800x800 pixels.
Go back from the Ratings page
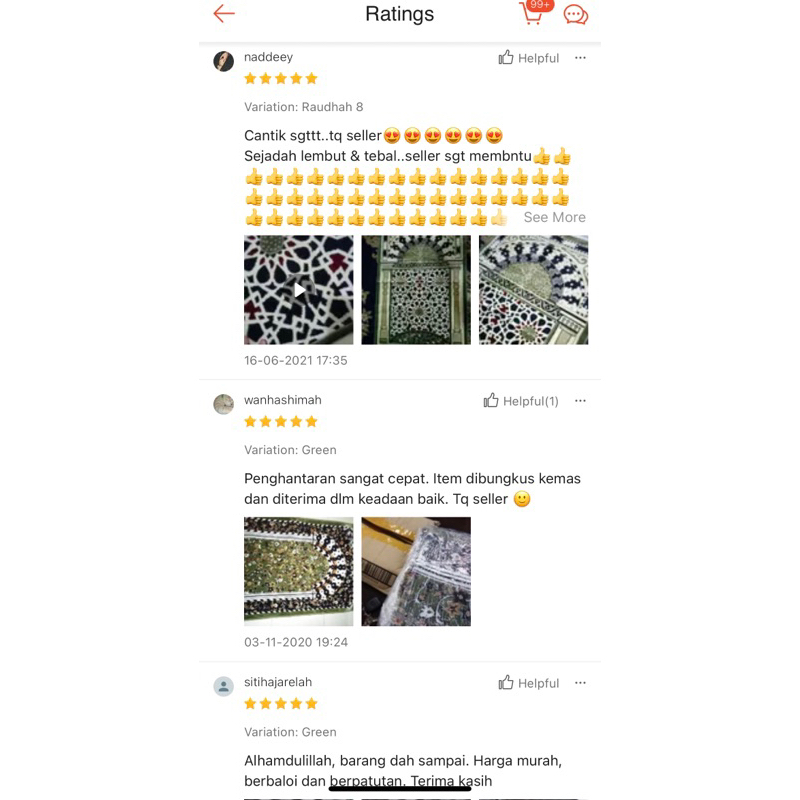click(223, 14)
